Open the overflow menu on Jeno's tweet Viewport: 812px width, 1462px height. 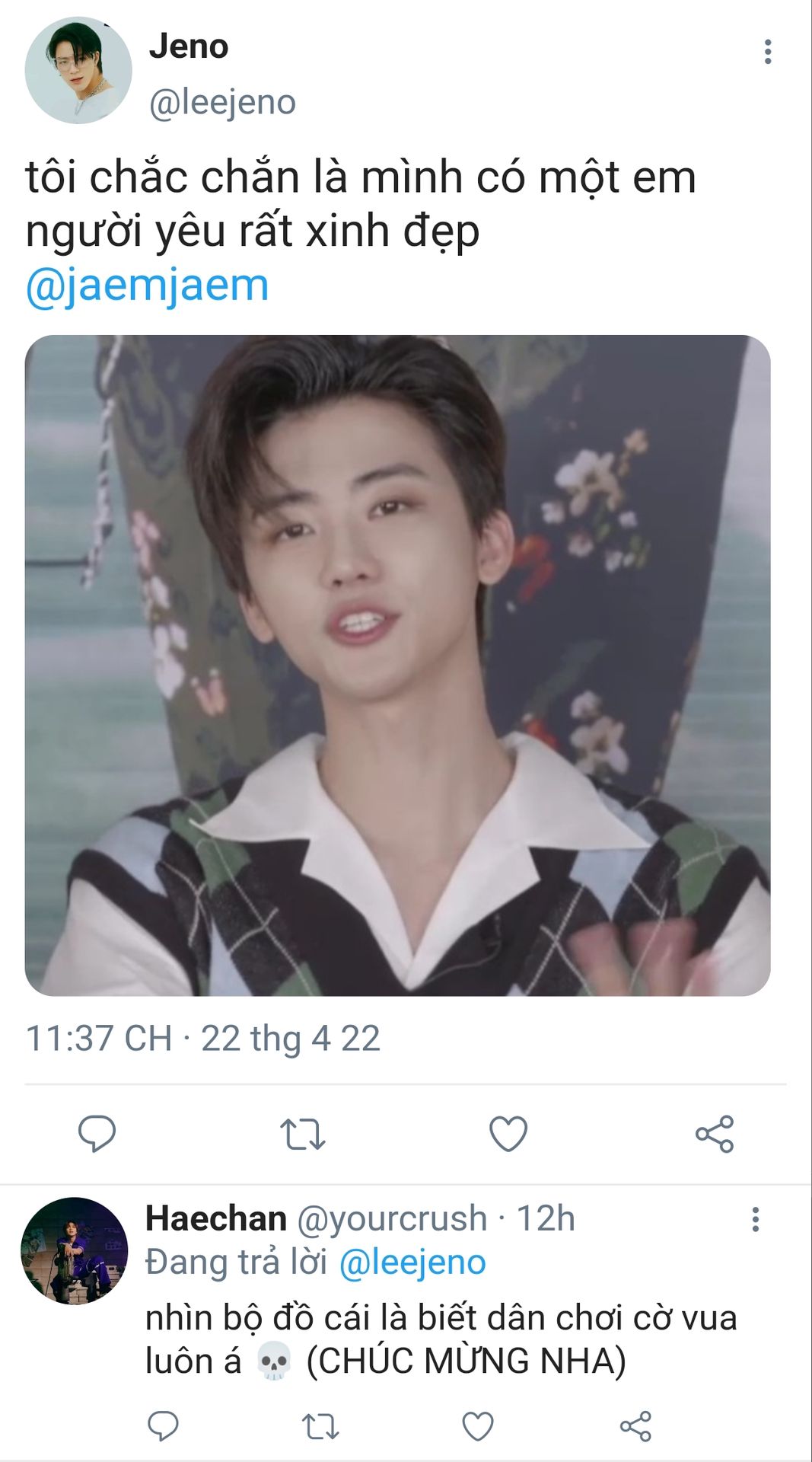(x=767, y=52)
